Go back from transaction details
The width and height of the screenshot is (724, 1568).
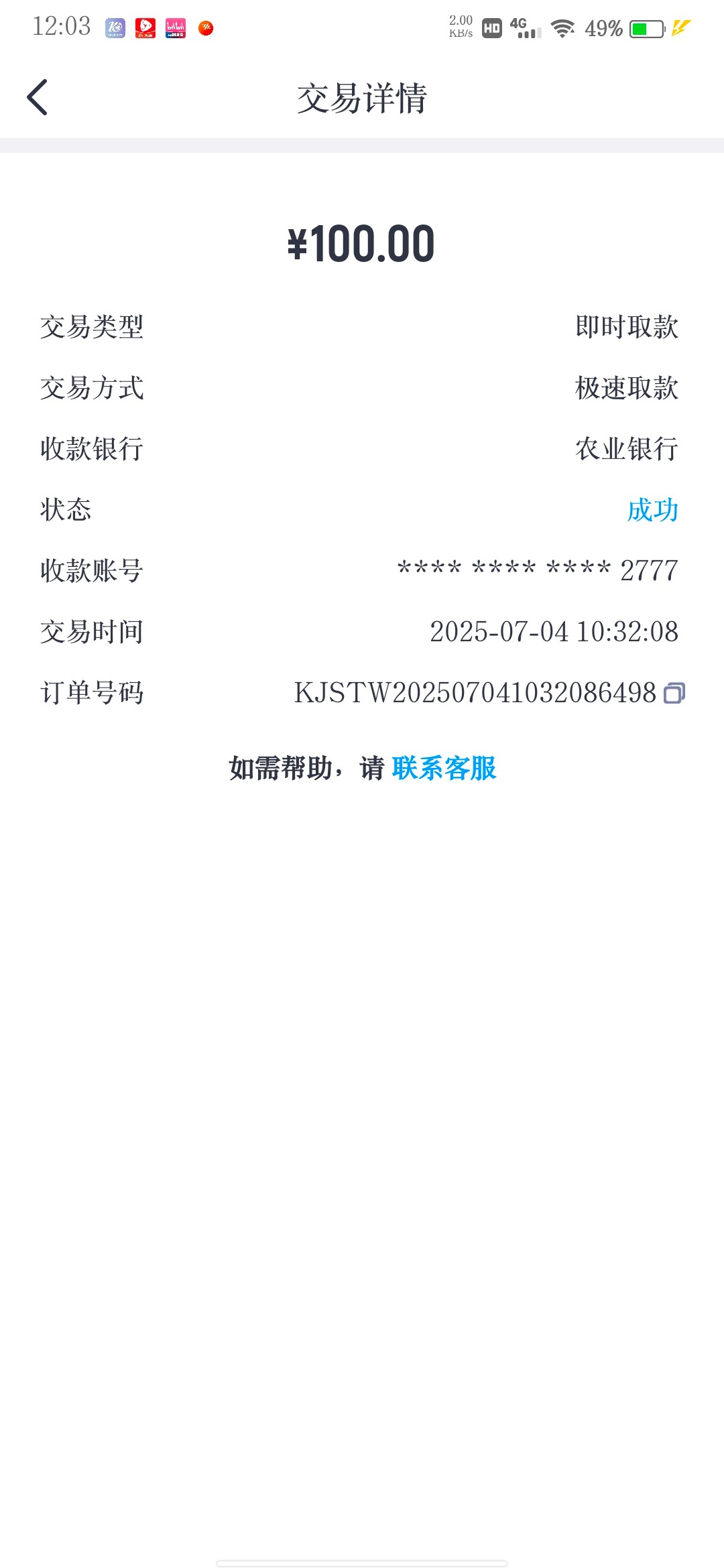tap(38, 98)
